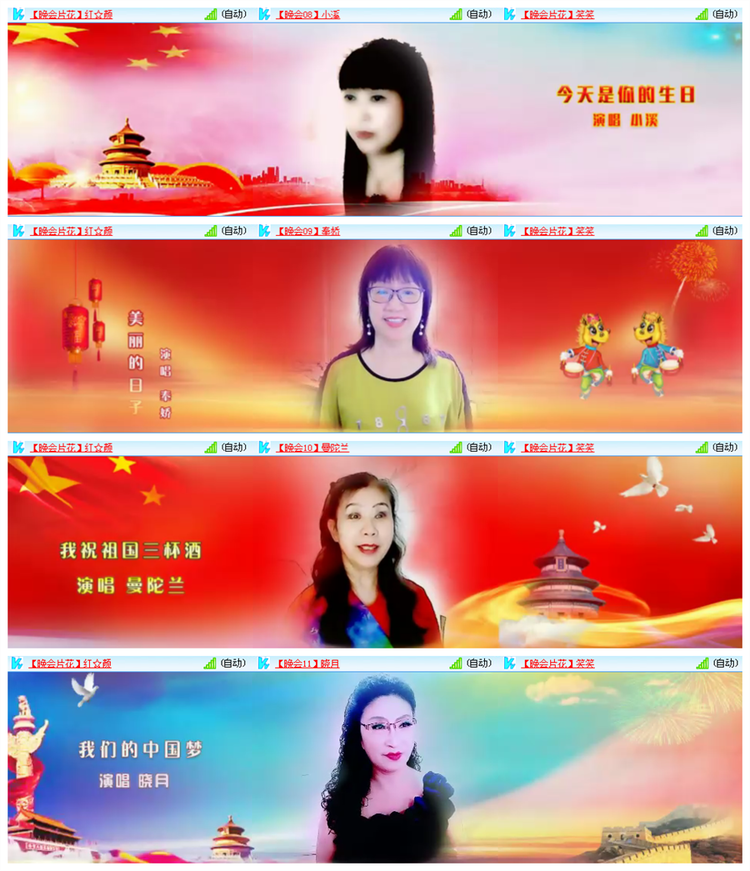The height and width of the screenshot is (871, 750).
Task: Click the K logo icon on 晓月's window
Action: coord(264,664)
